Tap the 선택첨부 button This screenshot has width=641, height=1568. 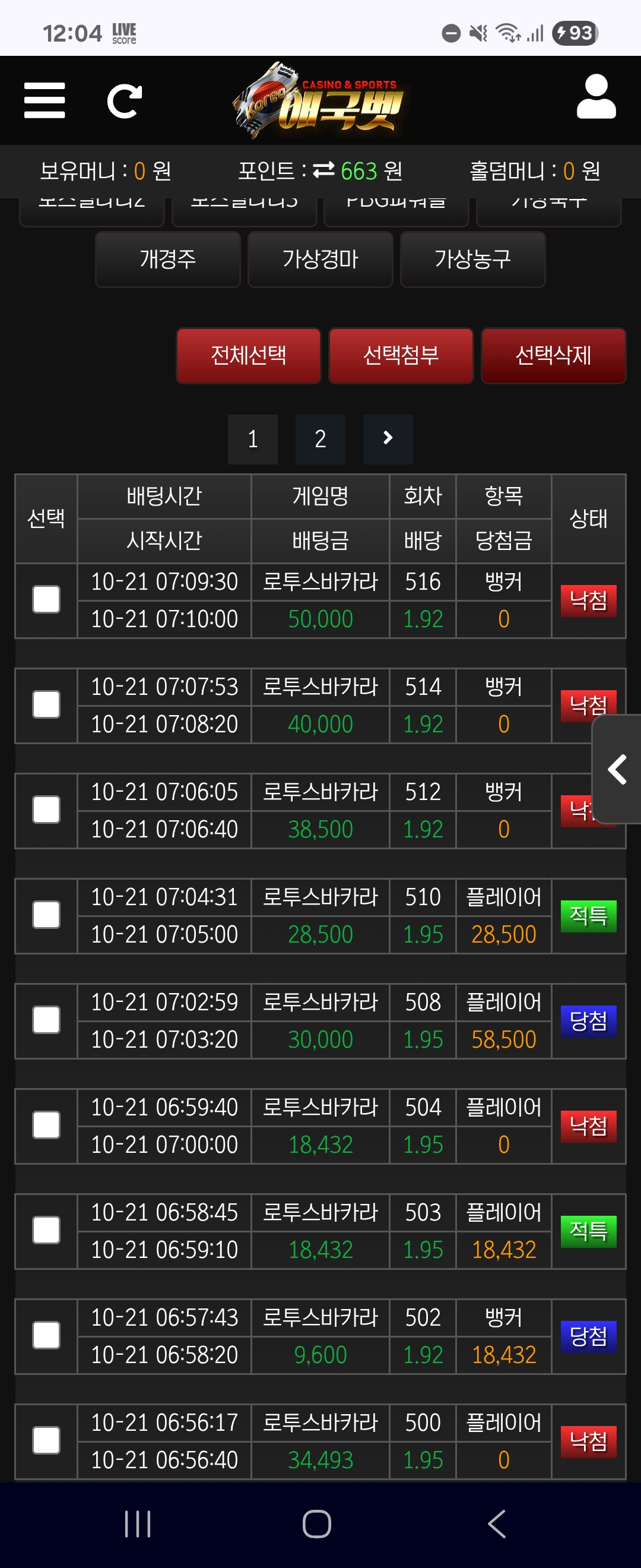(401, 356)
